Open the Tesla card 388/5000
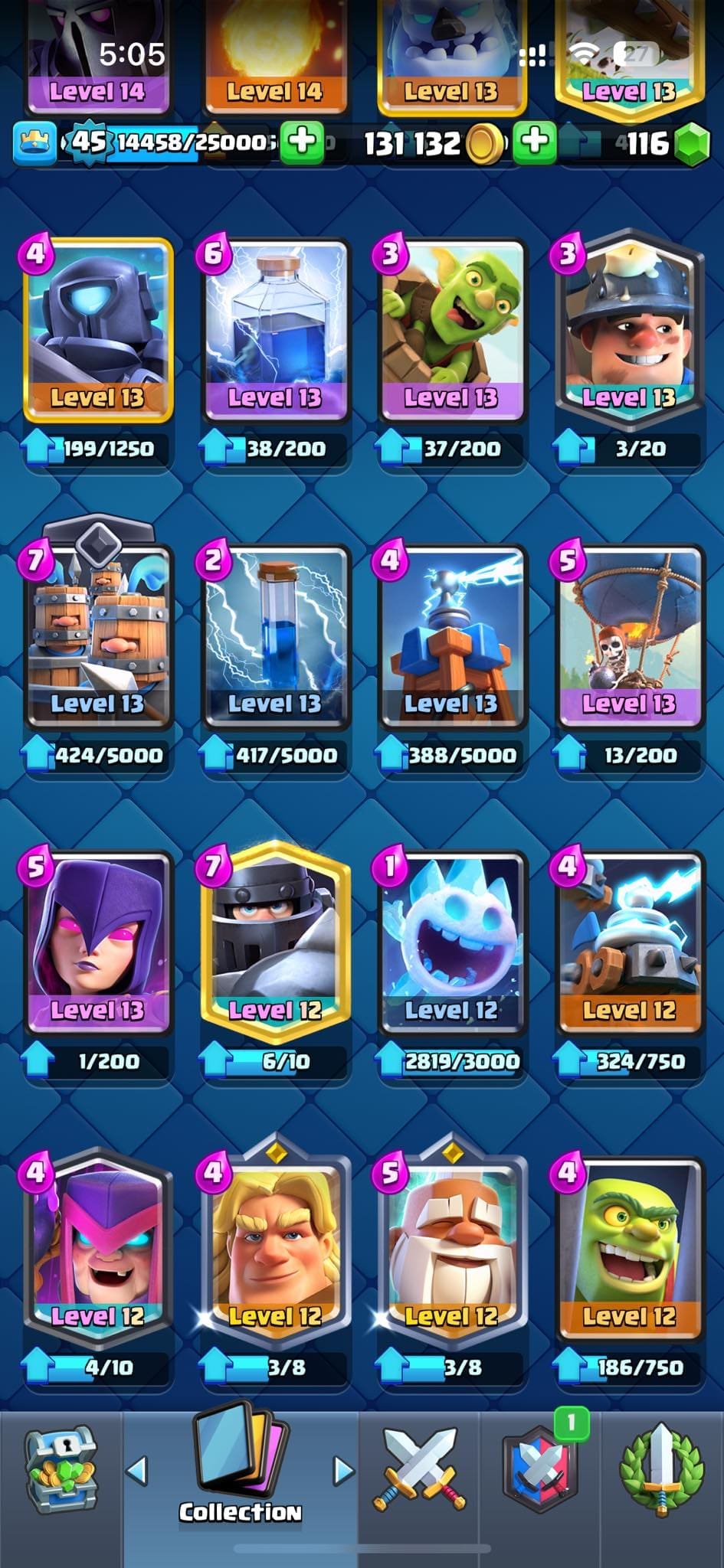724x1568 pixels. 451,636
